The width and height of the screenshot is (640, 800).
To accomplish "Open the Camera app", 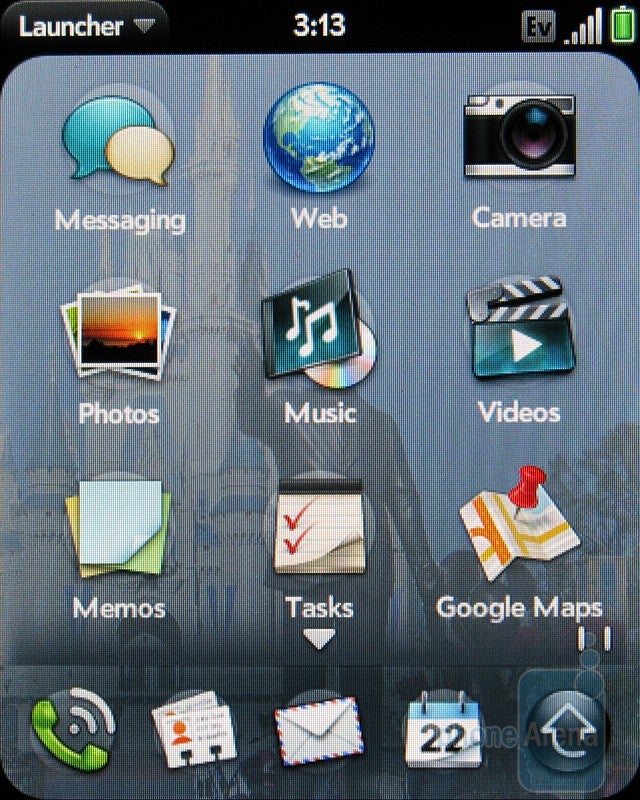I will (x=518, y=138).
